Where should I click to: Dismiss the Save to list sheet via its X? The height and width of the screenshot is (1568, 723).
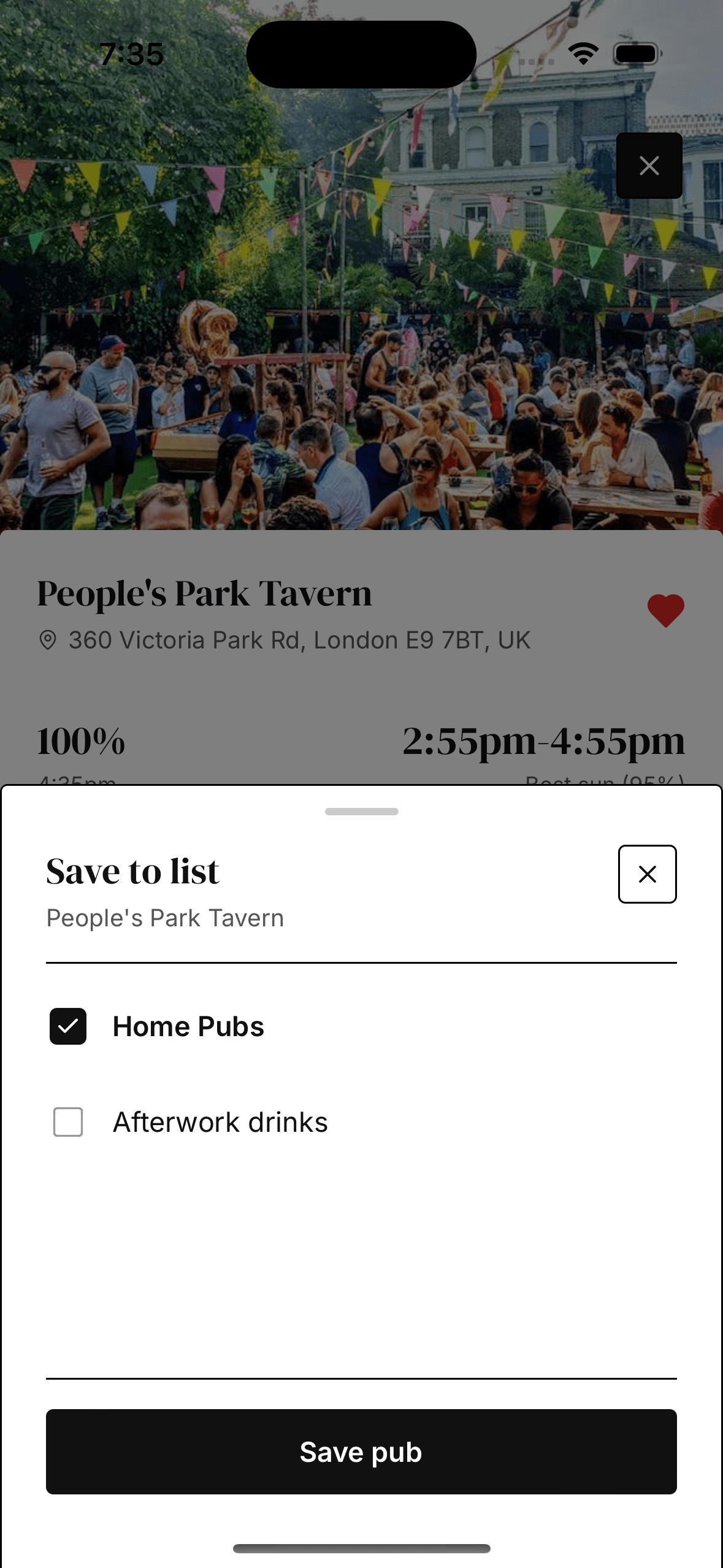647,874
